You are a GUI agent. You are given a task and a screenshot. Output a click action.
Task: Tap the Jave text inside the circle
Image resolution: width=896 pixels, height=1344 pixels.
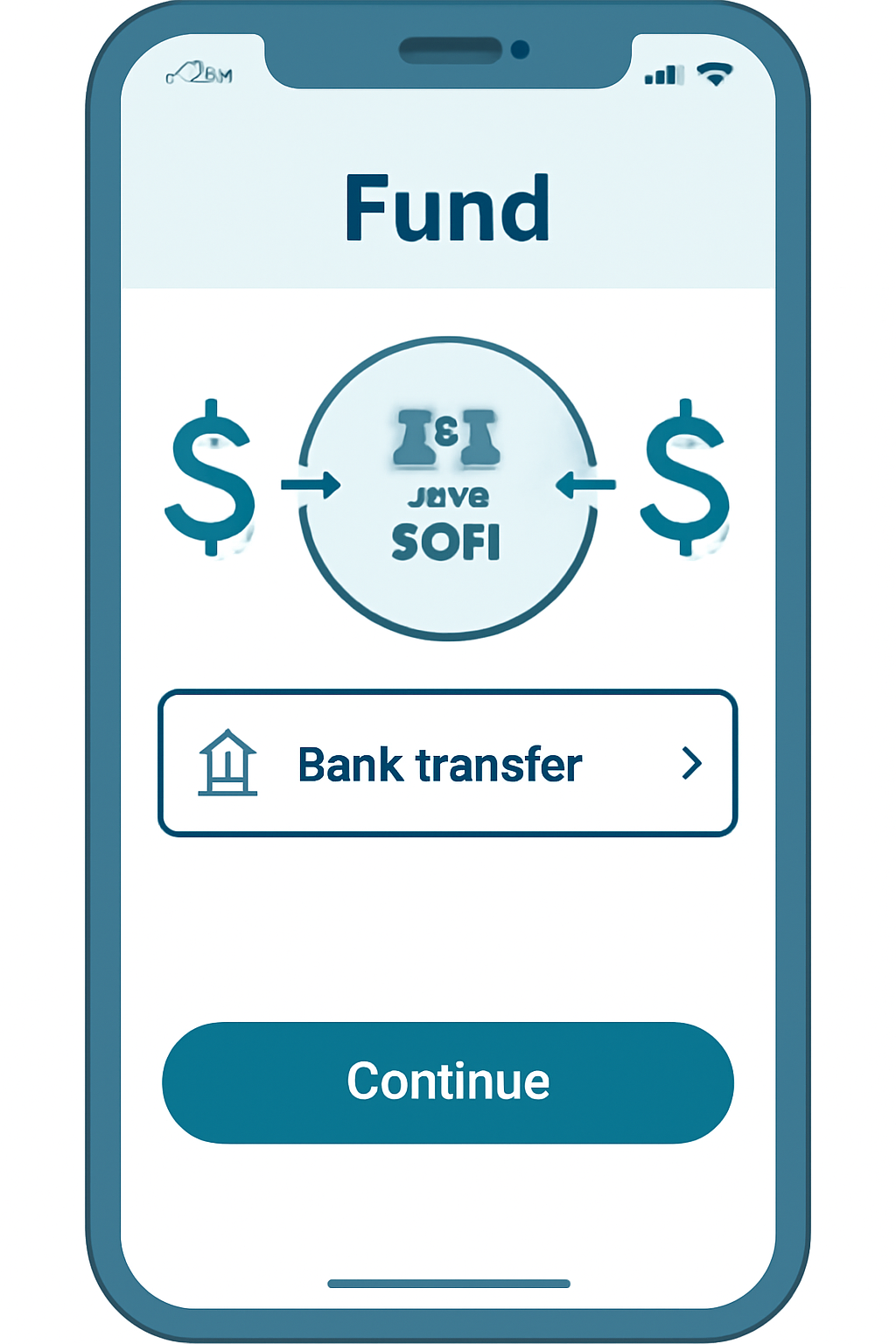(447, 495)
